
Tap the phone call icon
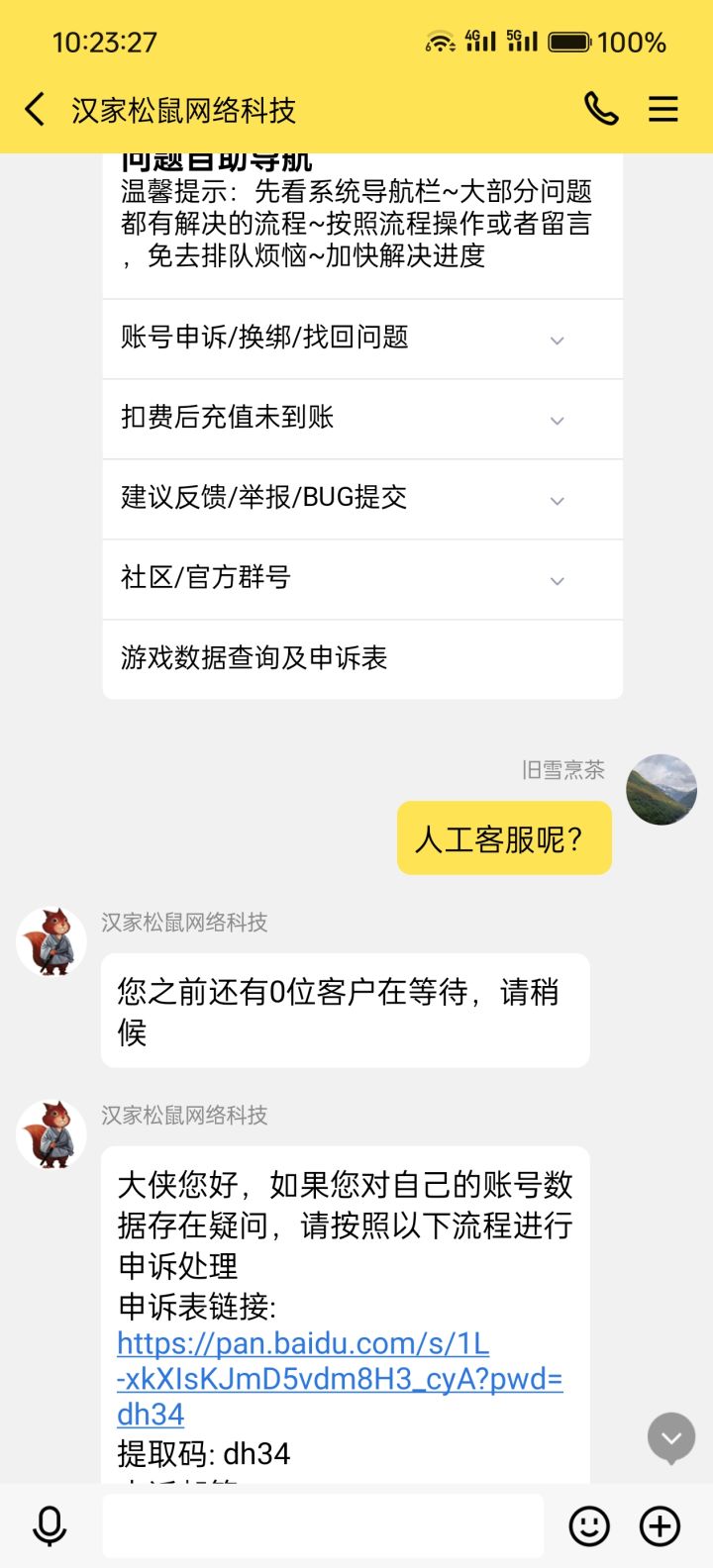pyautogui.click(x=602, y=109)
